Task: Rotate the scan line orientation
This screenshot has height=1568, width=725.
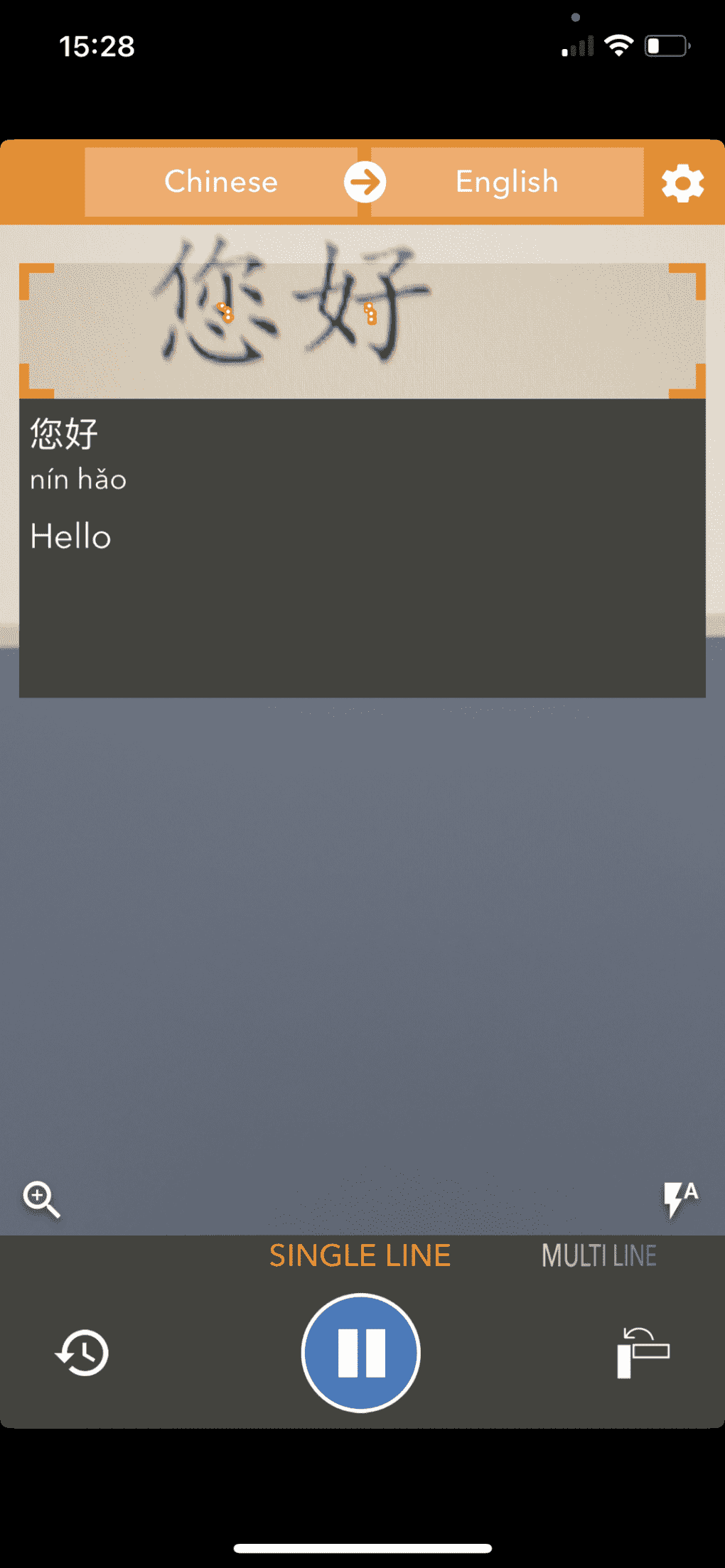Action: pos(643,1353)
